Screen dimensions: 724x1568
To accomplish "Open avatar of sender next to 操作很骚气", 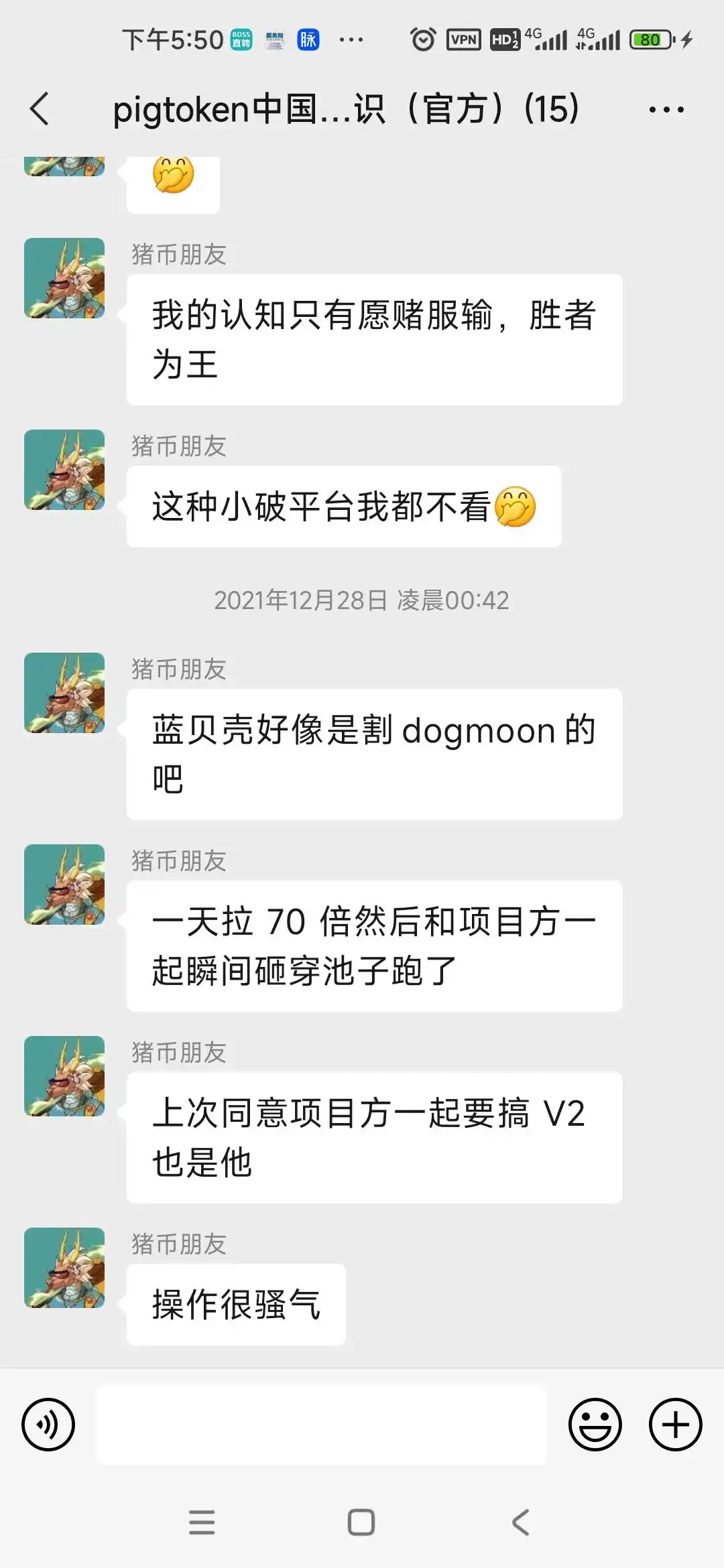I will pos(64,1267).
